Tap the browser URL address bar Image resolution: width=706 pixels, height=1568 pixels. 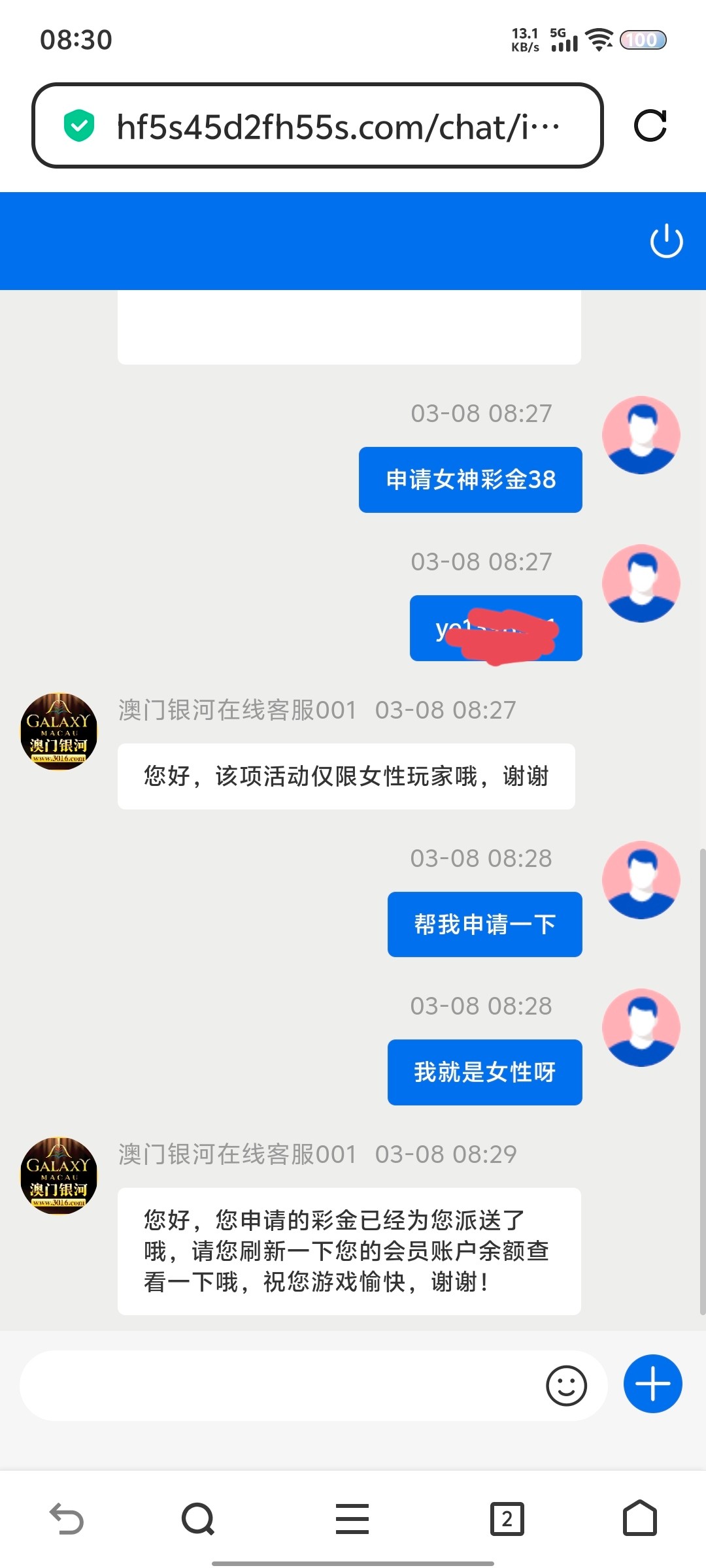click(327, 126)
